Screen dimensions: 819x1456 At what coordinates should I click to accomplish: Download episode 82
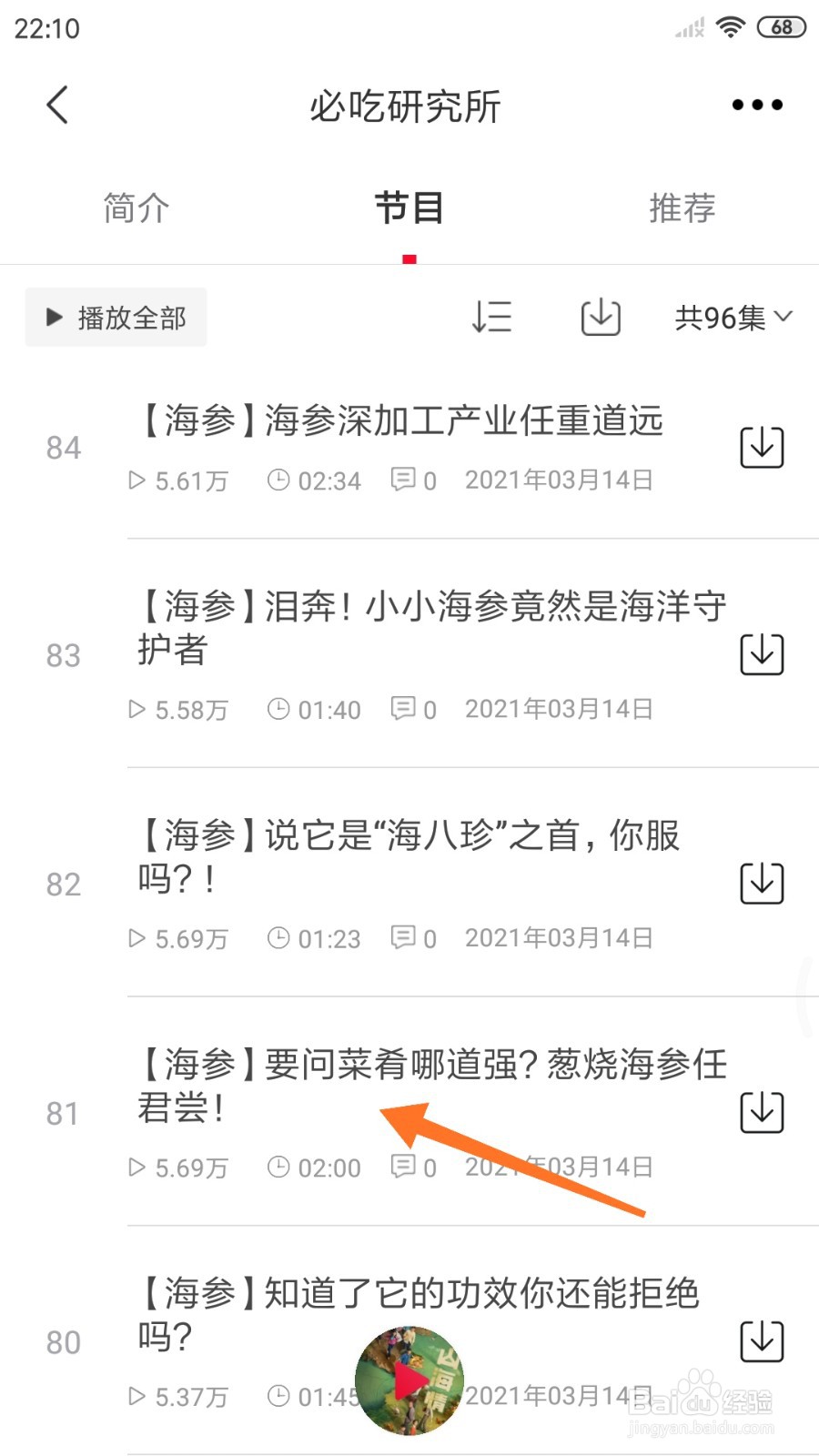coord(762,884)
